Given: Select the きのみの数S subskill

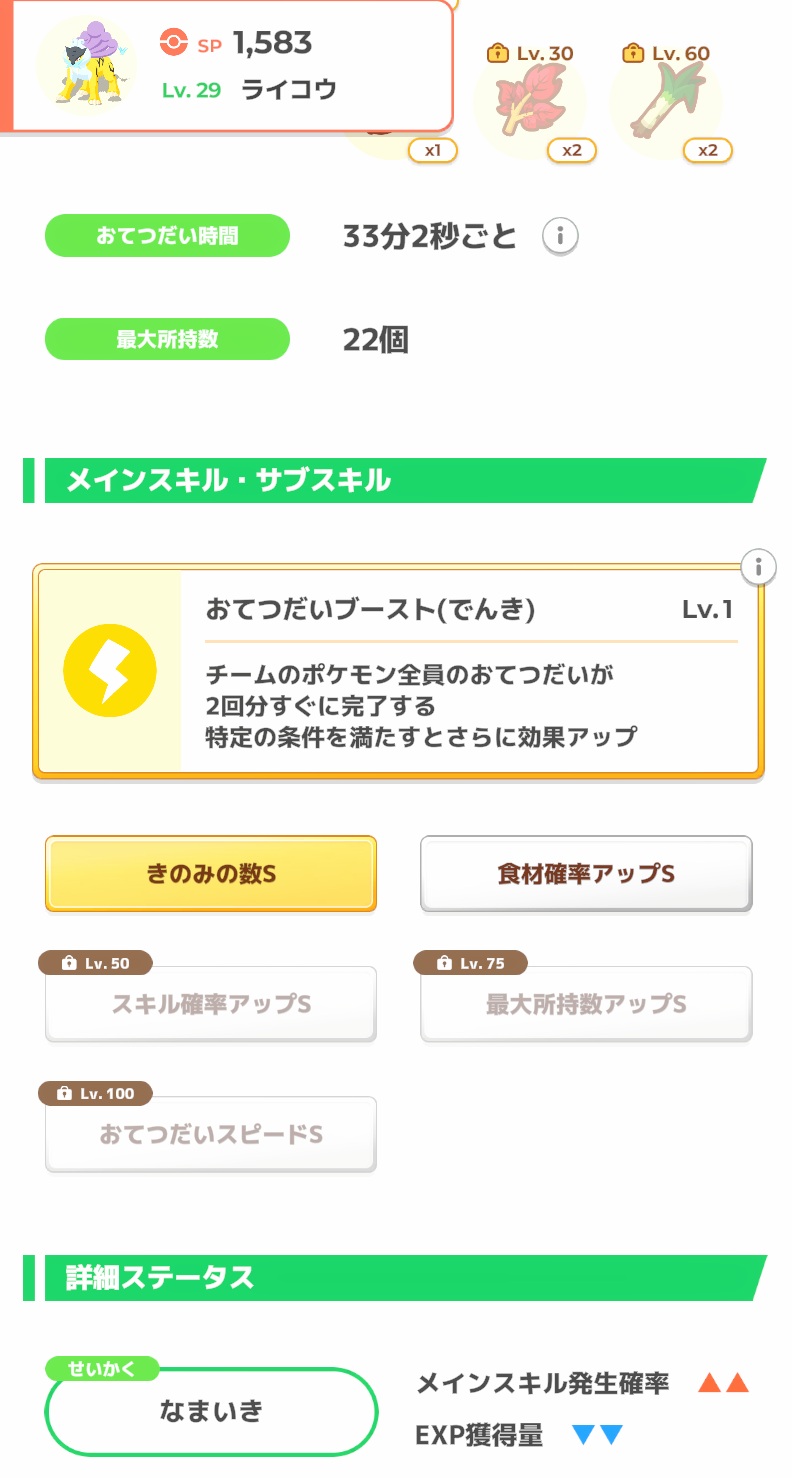Looking at the screenshot, I should click(210, 873).
